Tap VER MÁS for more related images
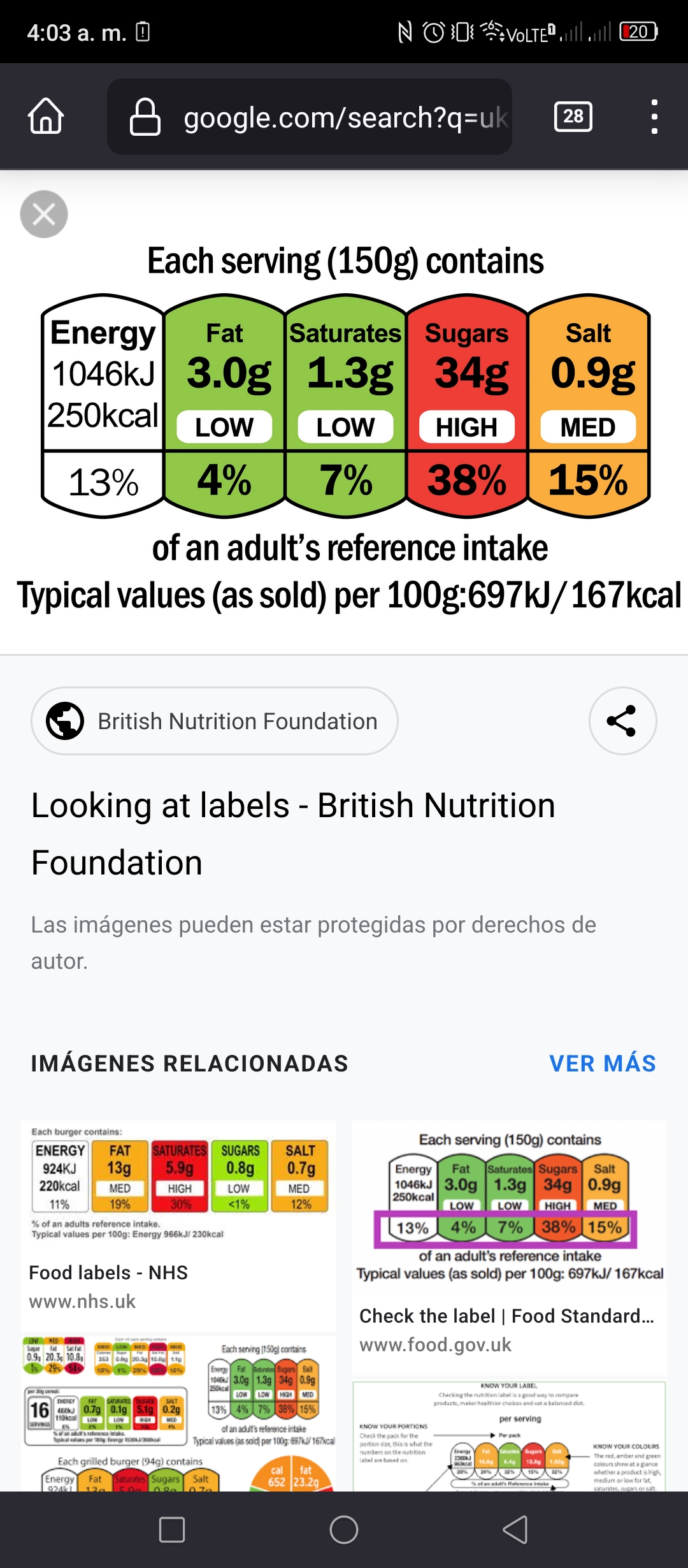The width and height of the screenshot is (688, 1568). click(603, 1063)
